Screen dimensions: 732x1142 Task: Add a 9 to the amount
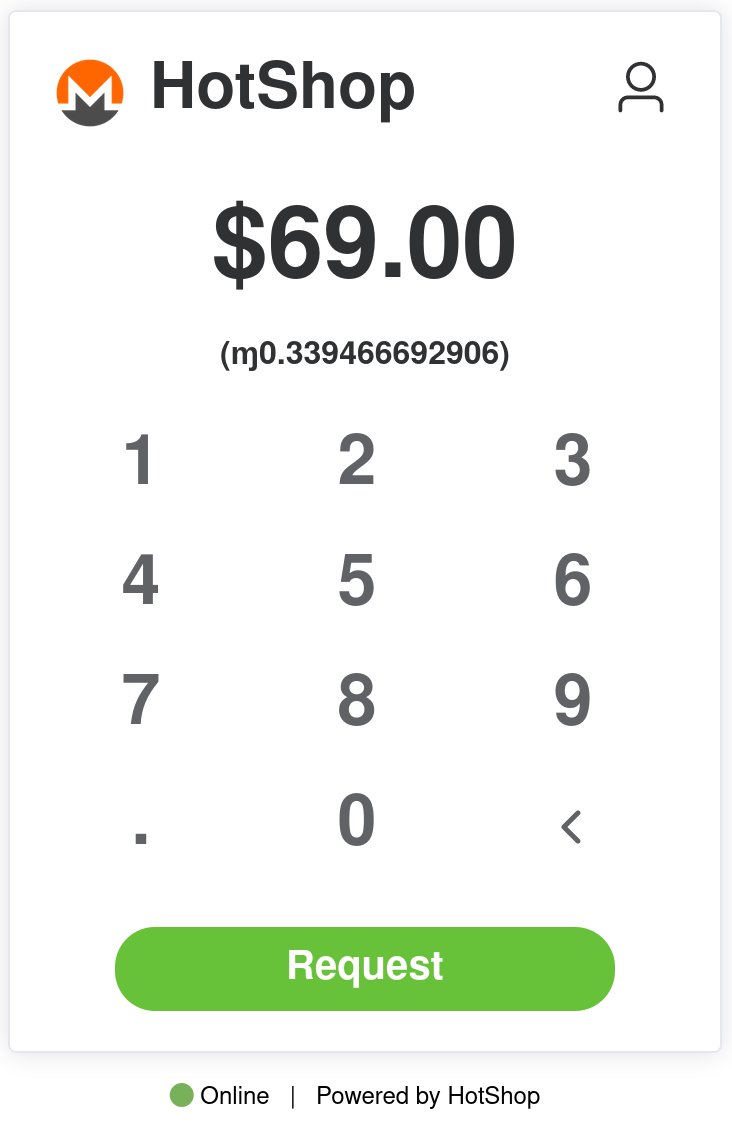572,701
